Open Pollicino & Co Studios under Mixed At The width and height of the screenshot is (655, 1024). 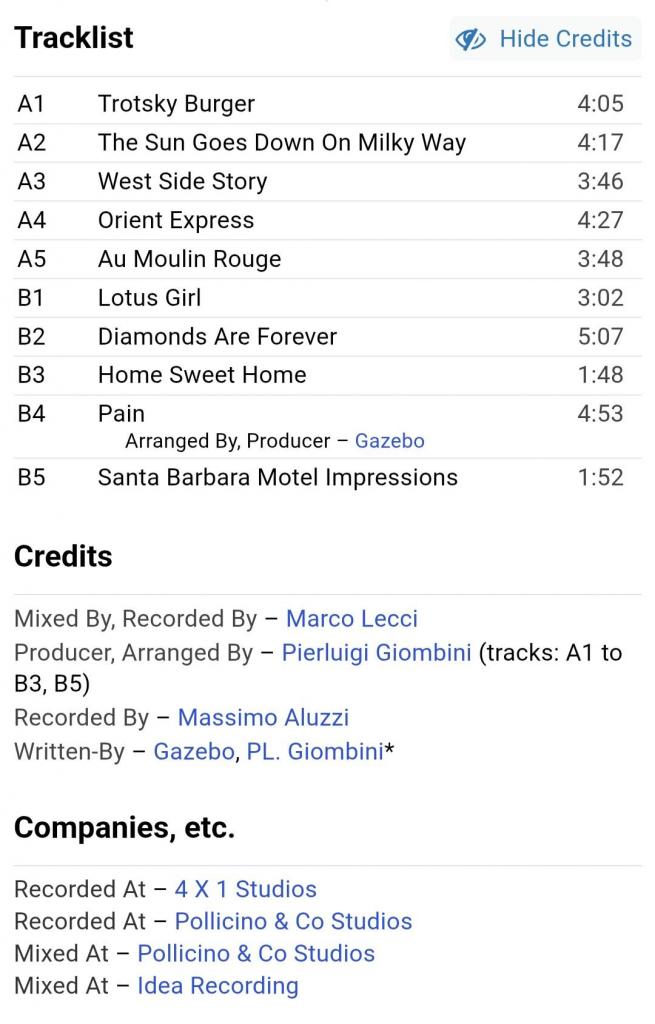tap(256, 953)
